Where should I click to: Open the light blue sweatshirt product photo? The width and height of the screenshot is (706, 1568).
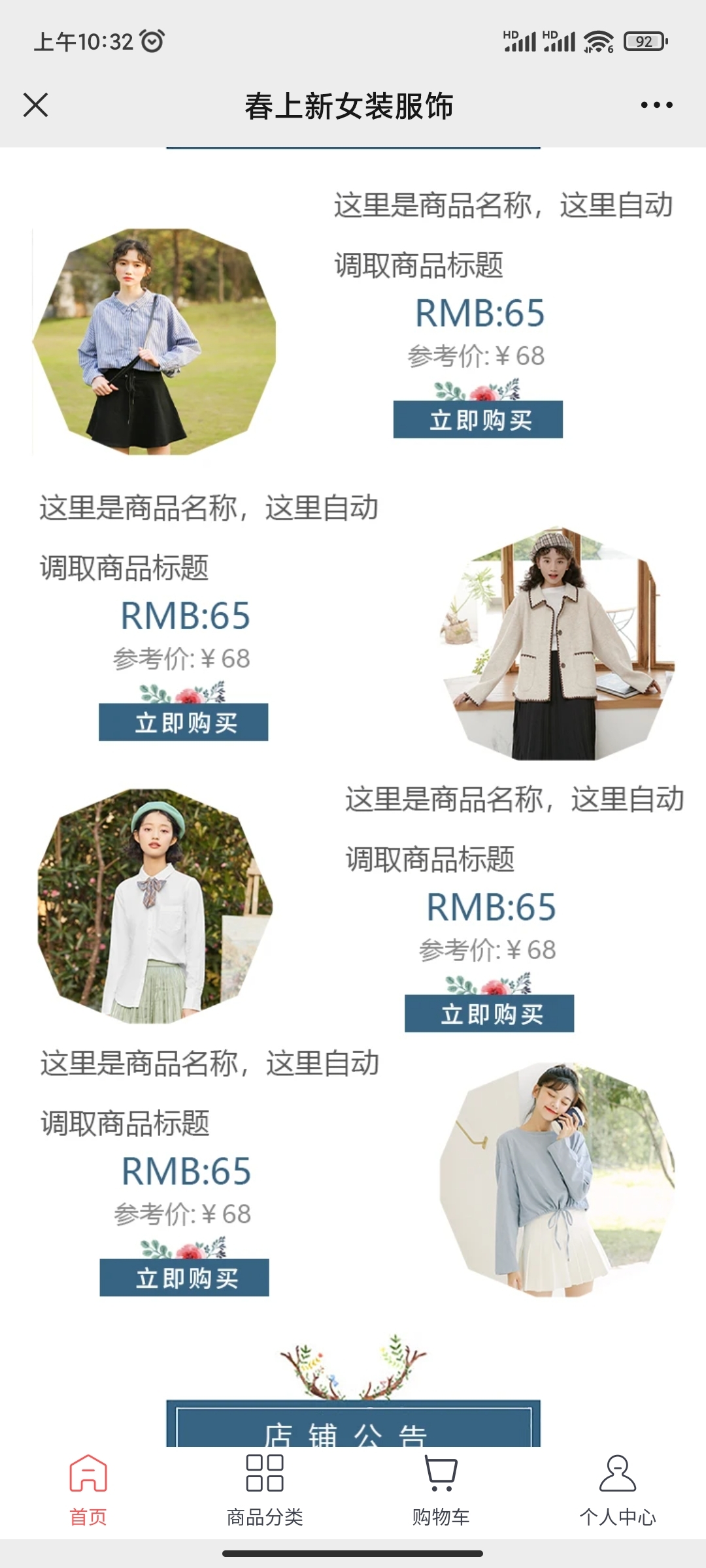pos(556,1179)
